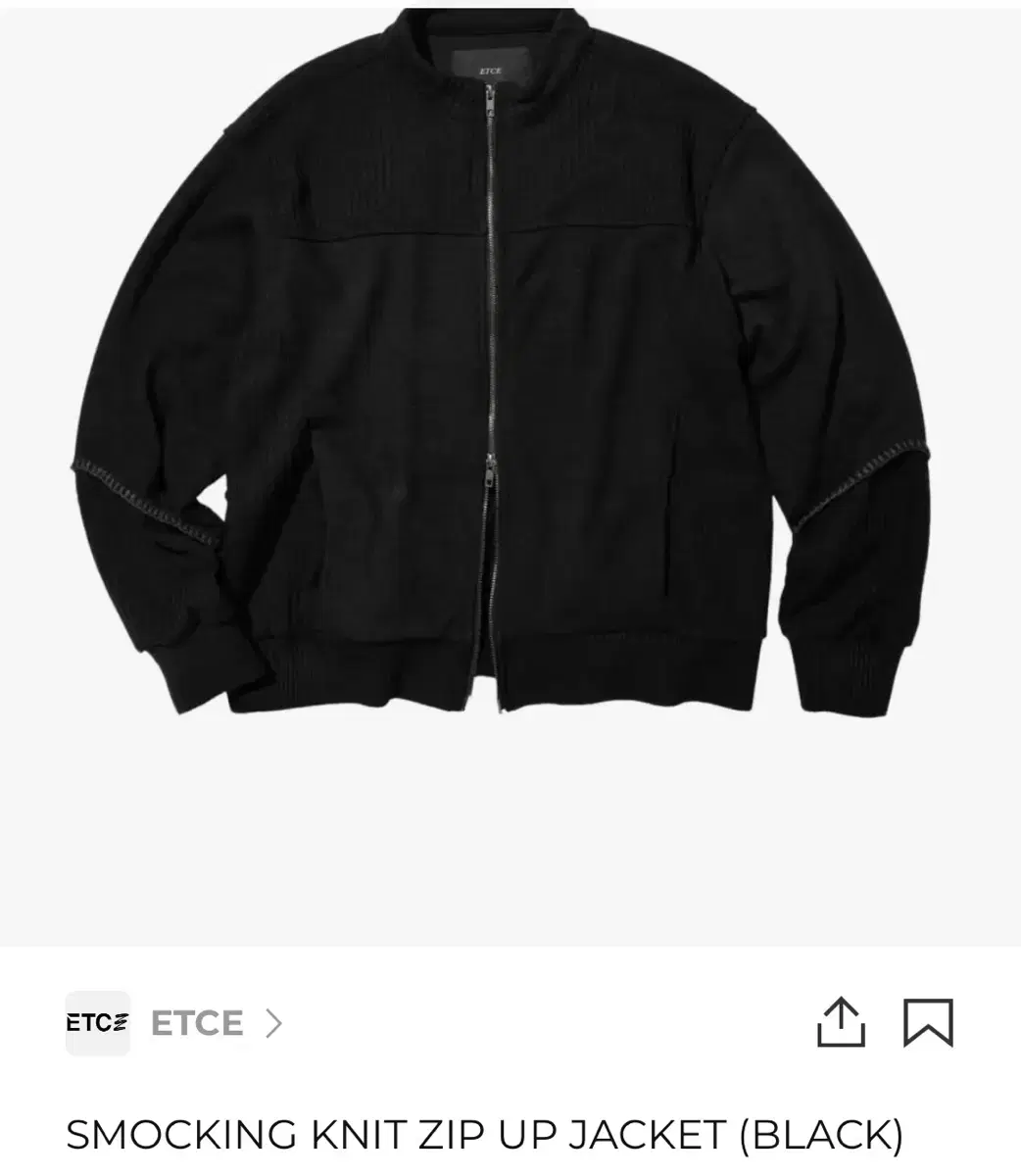Open the ETCE brand storefront
Screen dimensions: 1021x1176
pyautogui.click(x=196, y=1023)
